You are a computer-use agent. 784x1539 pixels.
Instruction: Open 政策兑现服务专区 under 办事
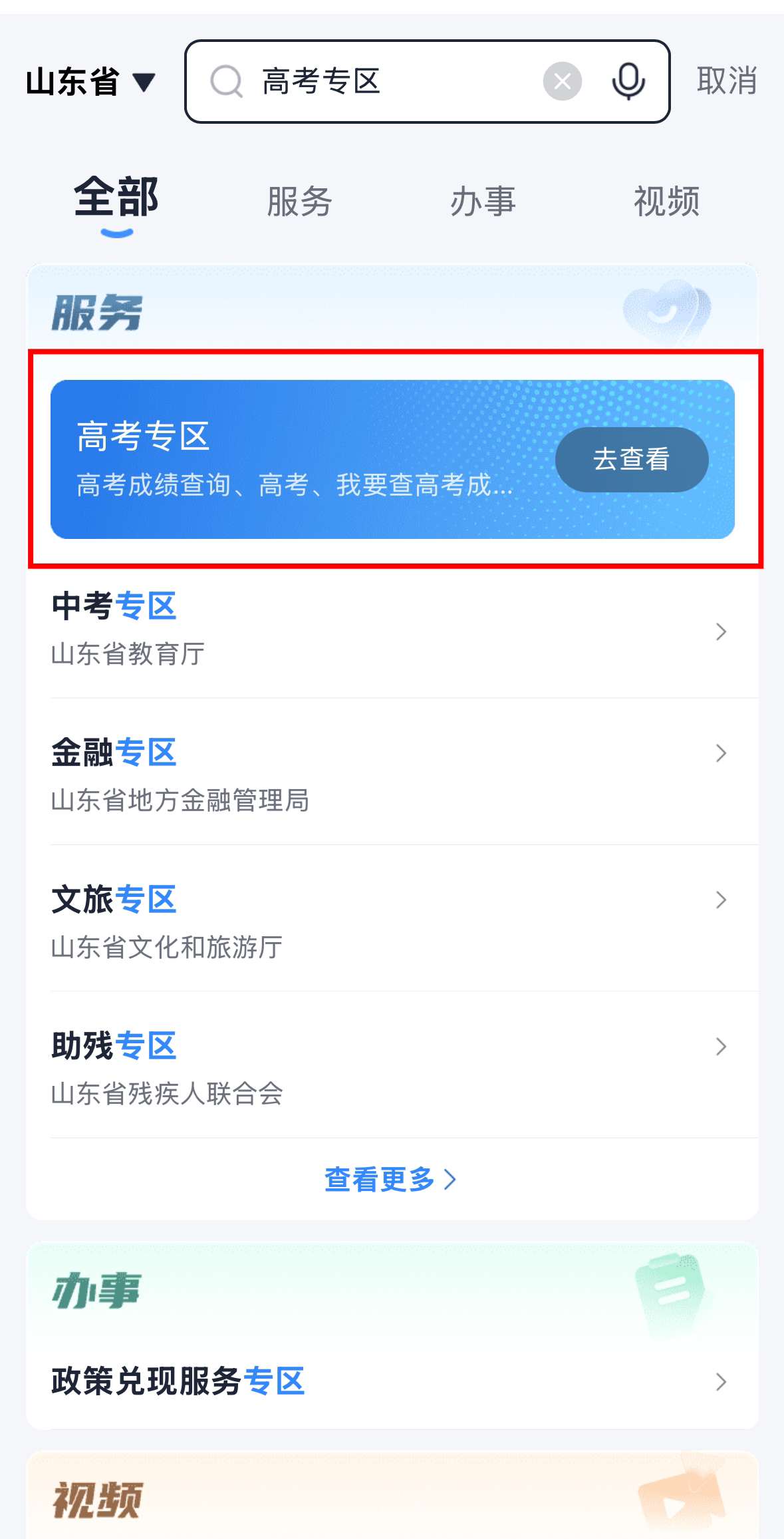pos(392,1381)
